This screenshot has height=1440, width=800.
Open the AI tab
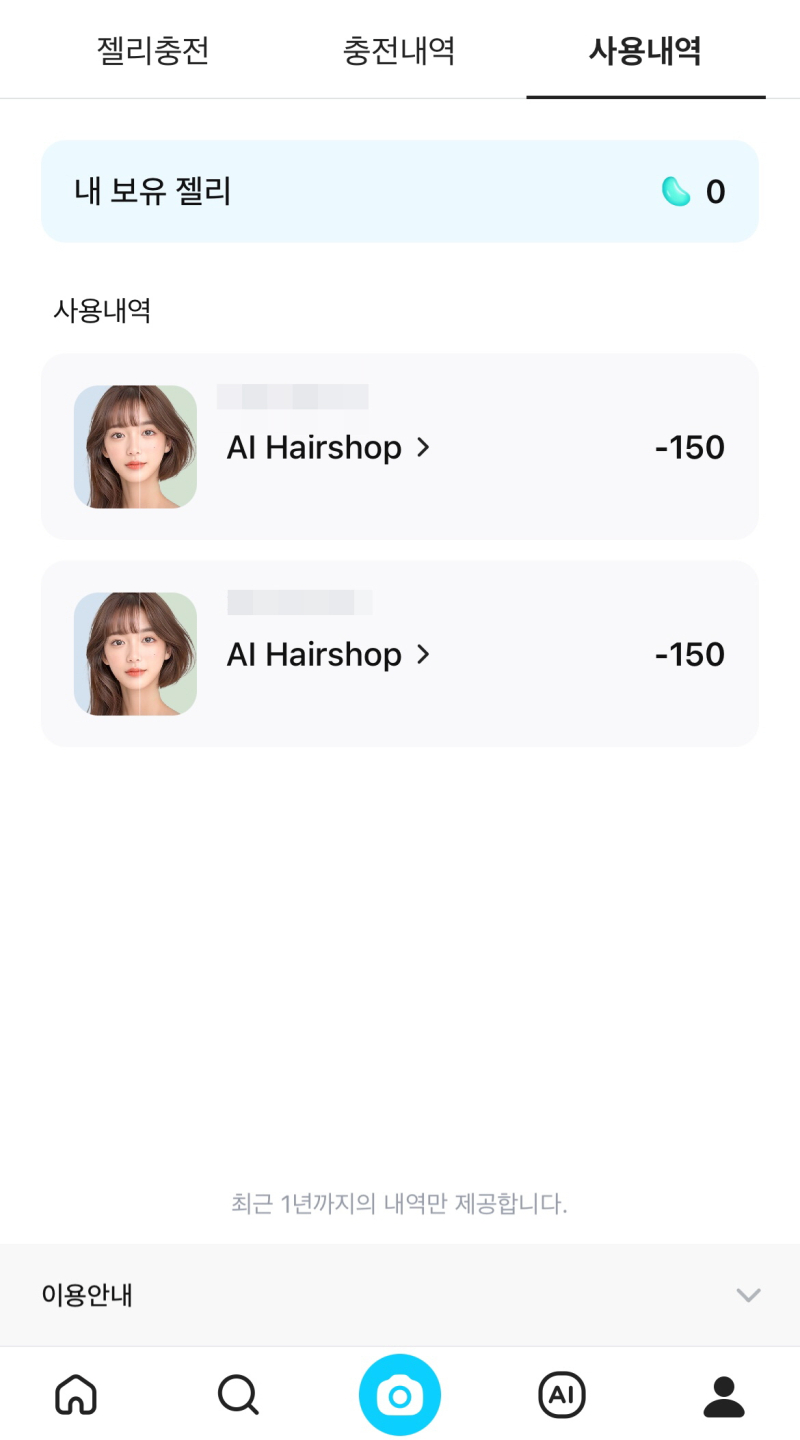(x=562, y=1394)
